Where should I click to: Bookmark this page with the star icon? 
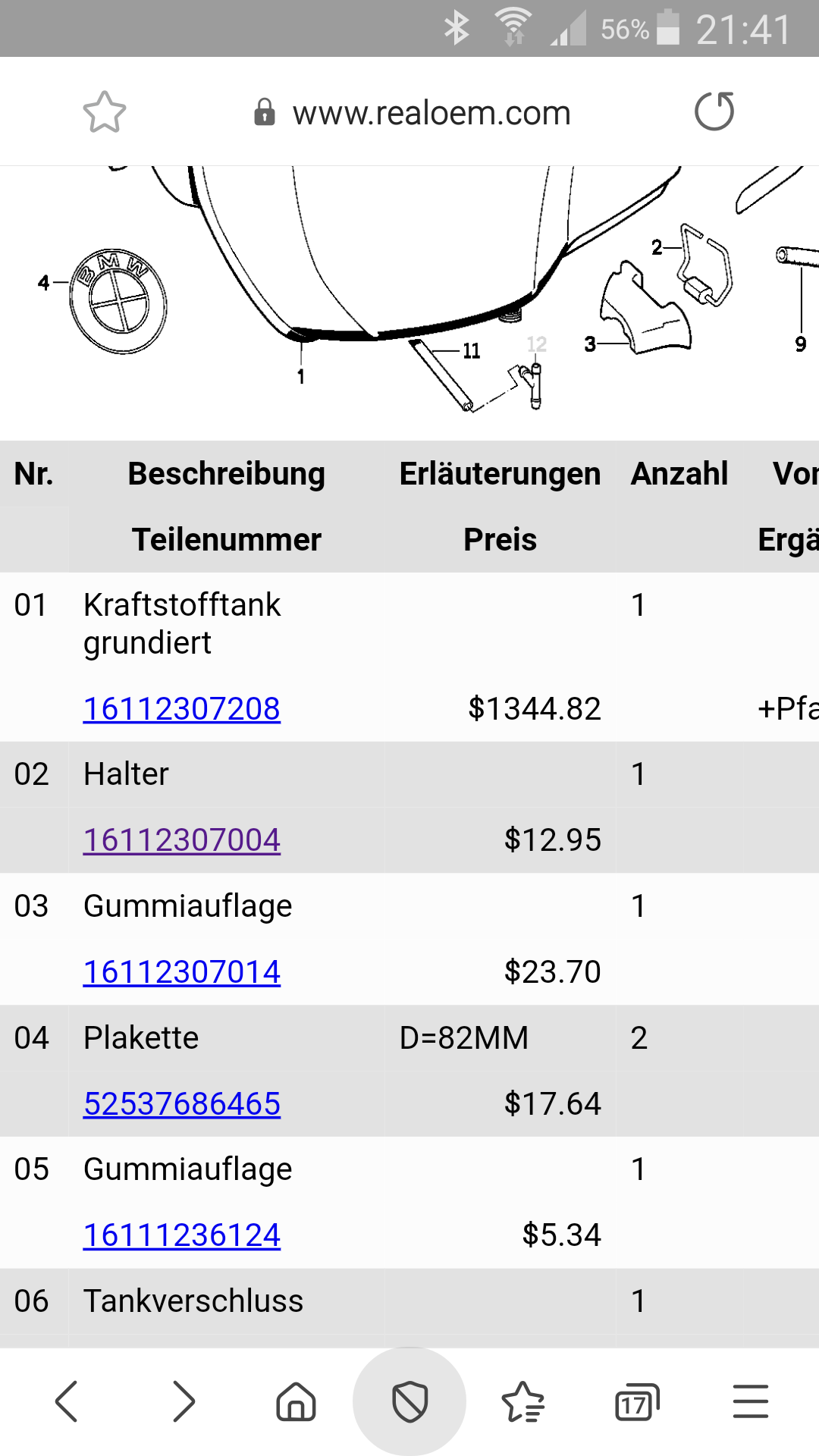point(105,112)
